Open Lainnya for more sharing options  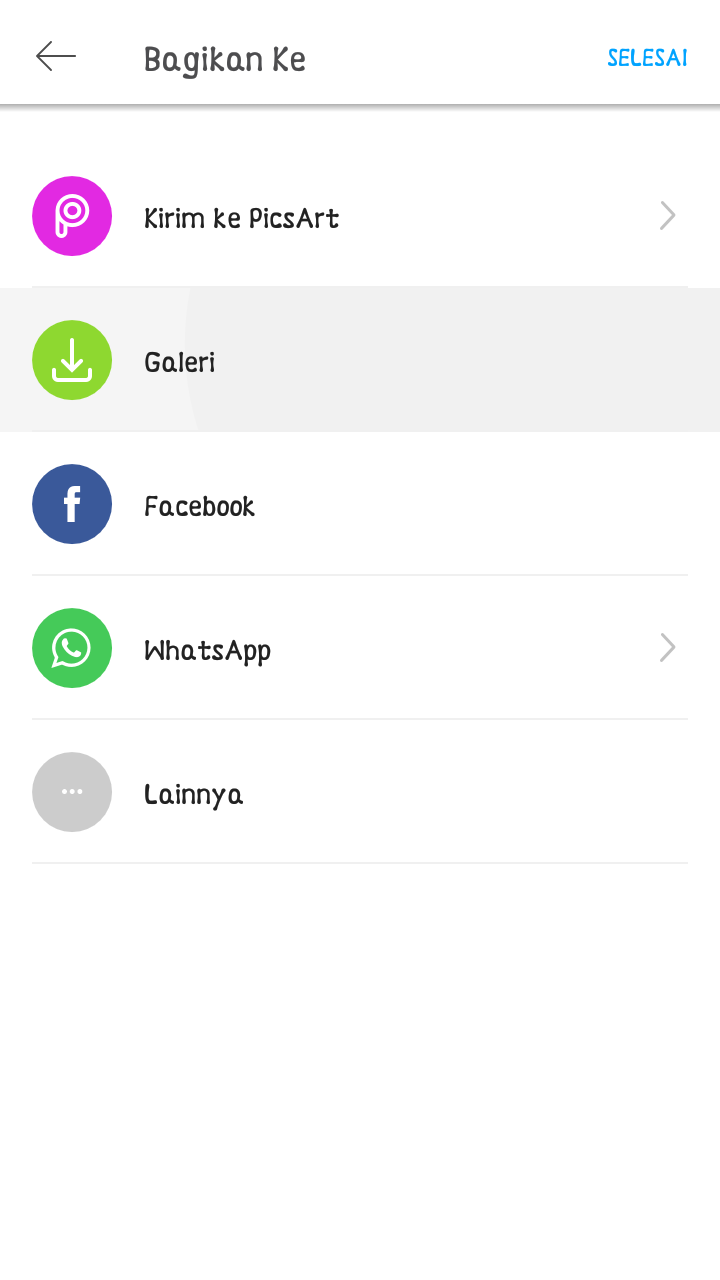point(360,793)
